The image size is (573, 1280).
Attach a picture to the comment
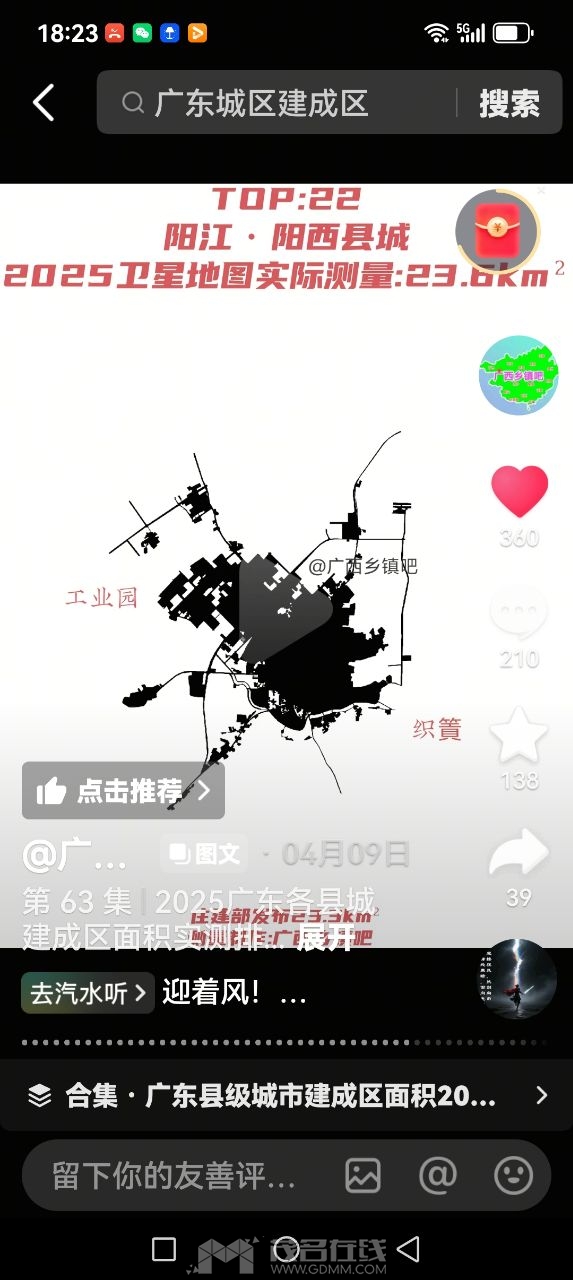363,1175
